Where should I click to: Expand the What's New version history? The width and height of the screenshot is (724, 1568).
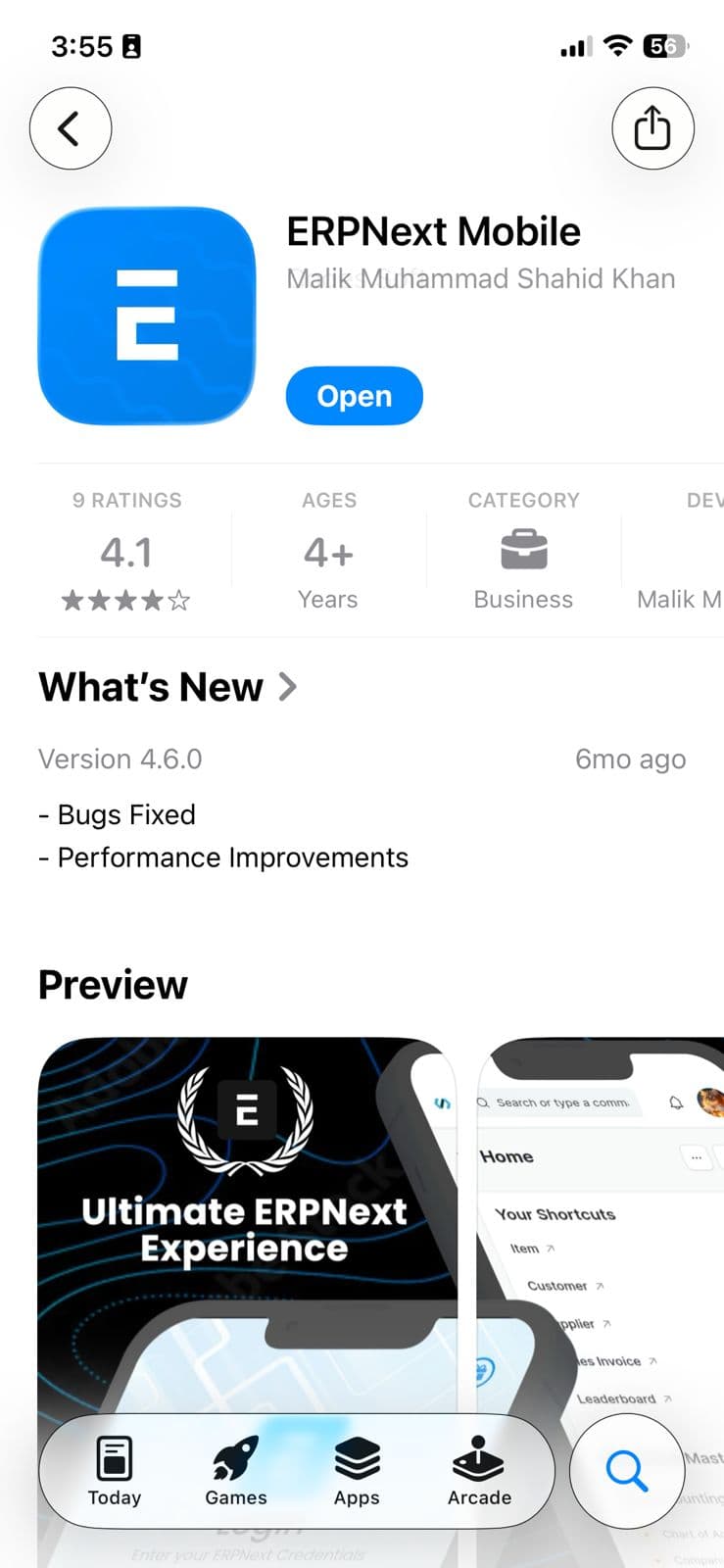pos(167,688)
